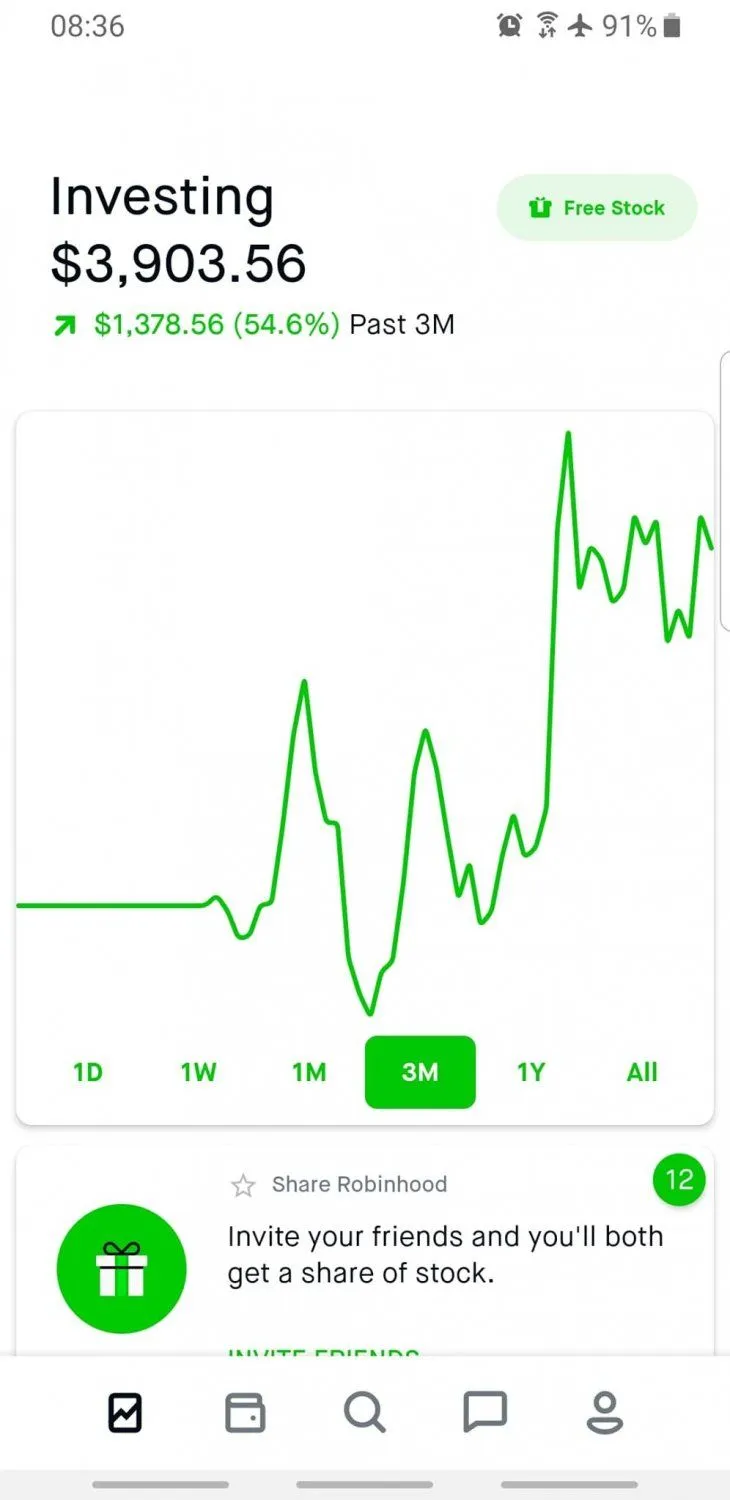Tap the selected 3M range

point(420,1072)
